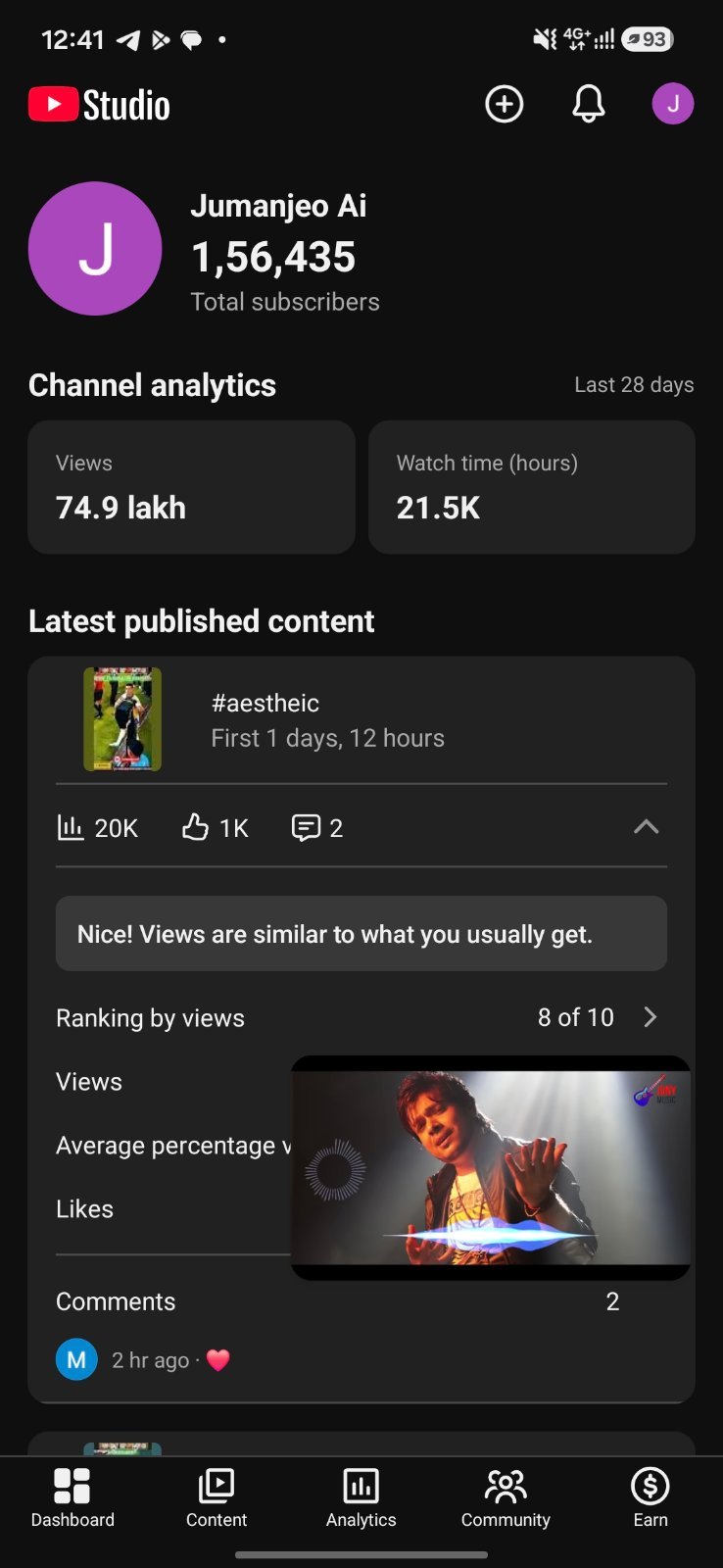Image resolution: width=723 pixels, height=1568 pixels.
Task: Open the #aestheic video thumbnail
Action: pos(122,719)
